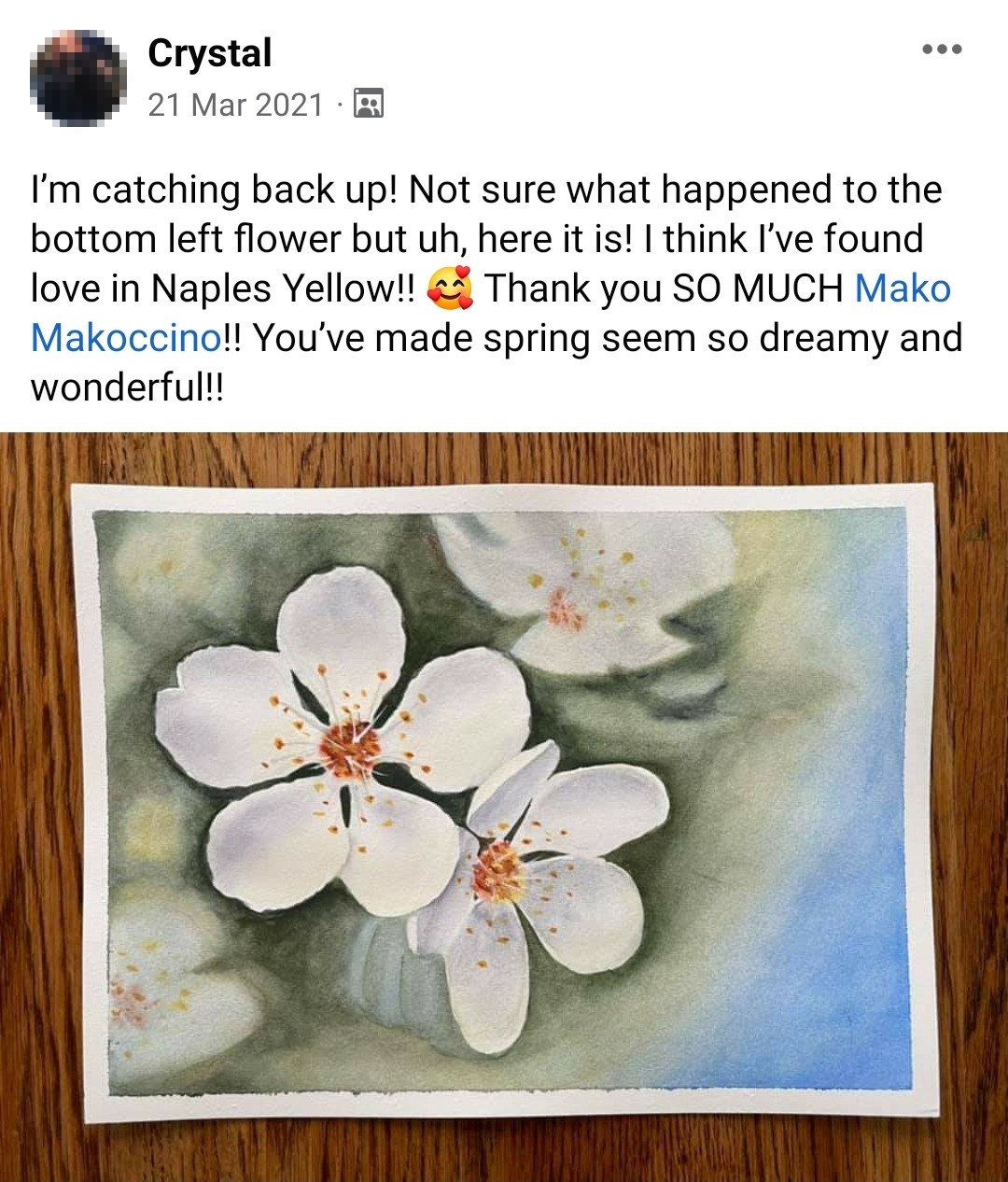The width and height of the screenshot is (1008, 1182).
Task: Open the watercolor flower painting photo
Action: [504, 807]
